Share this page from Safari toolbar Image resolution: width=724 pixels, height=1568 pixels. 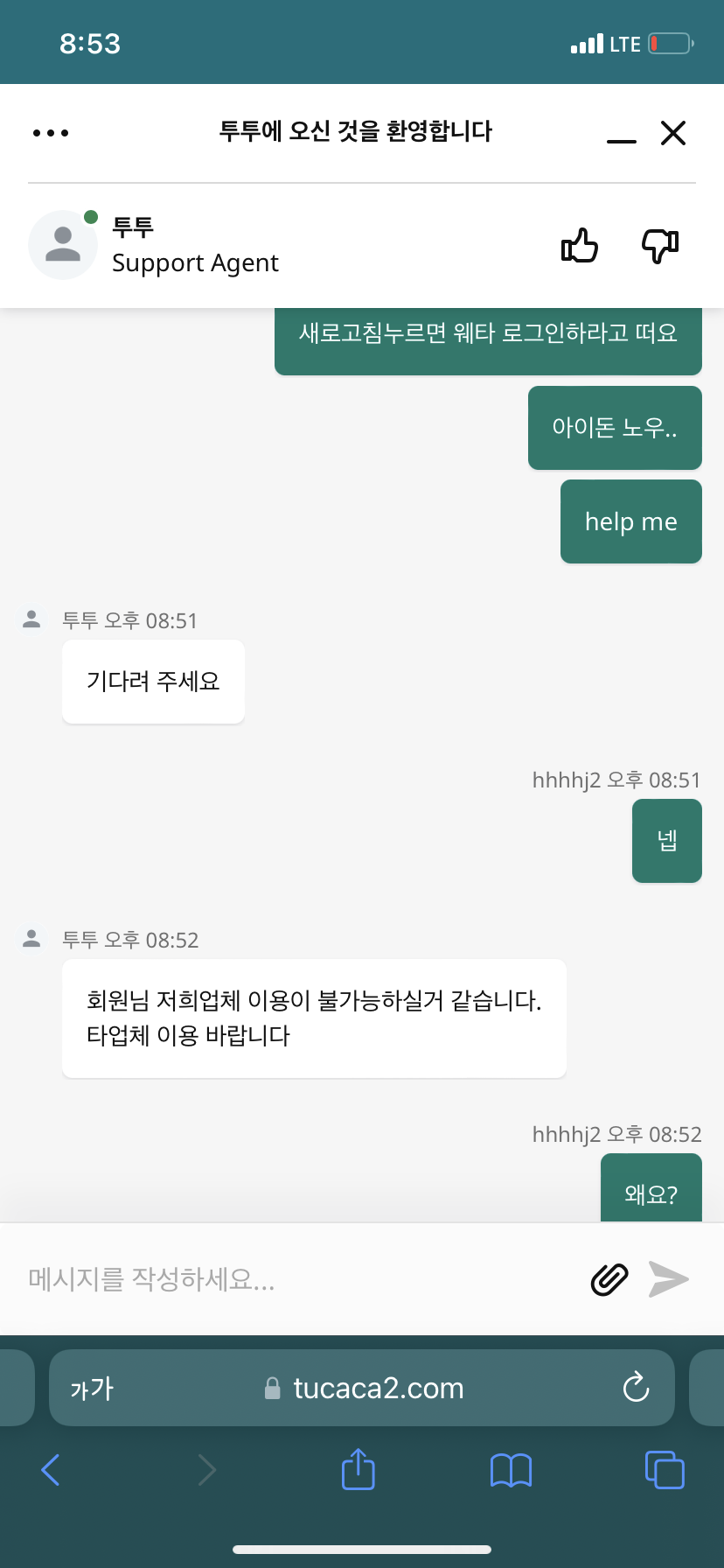(x=358, y=1469)
